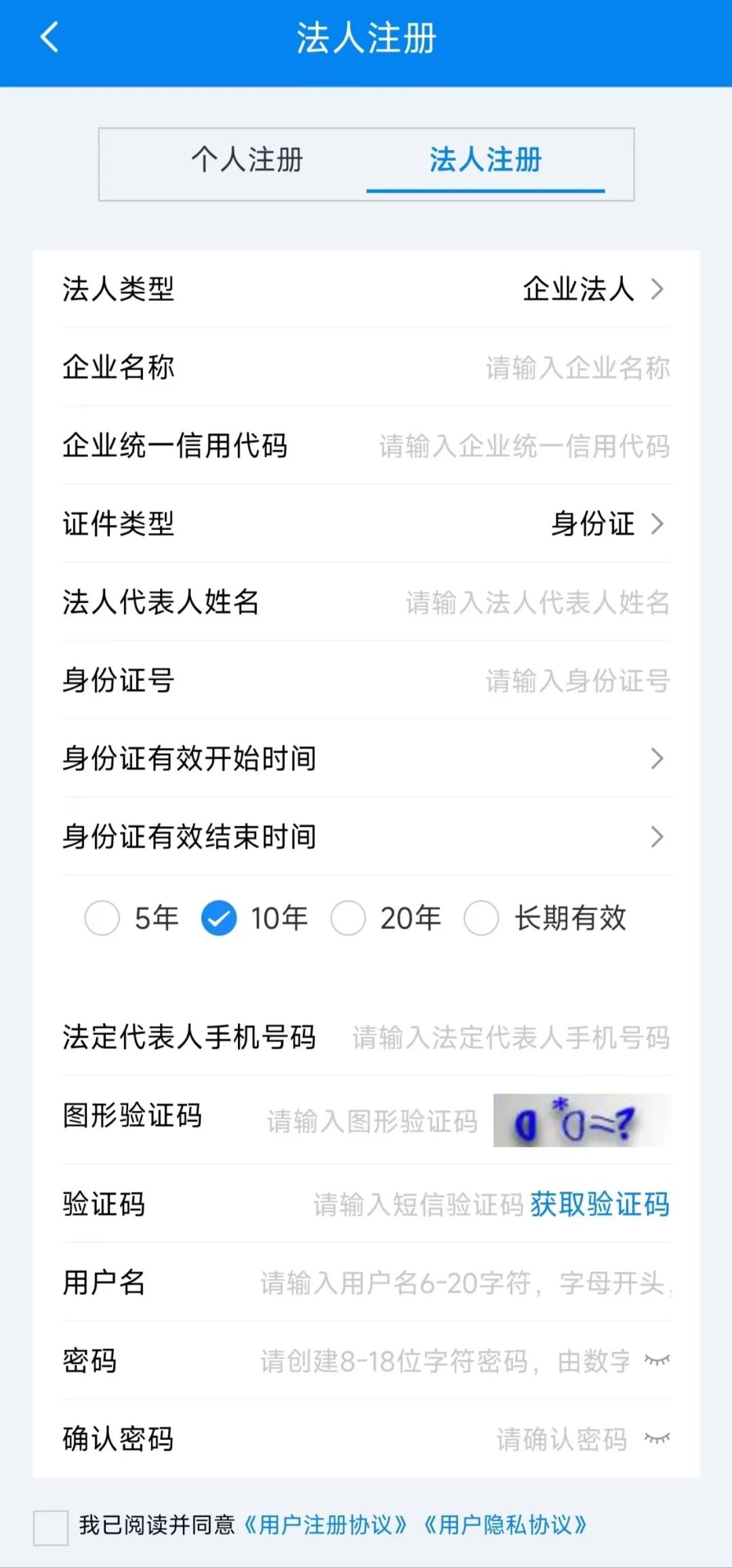
Task: Select the 5年 validity option
Action: tap(102, 919)
